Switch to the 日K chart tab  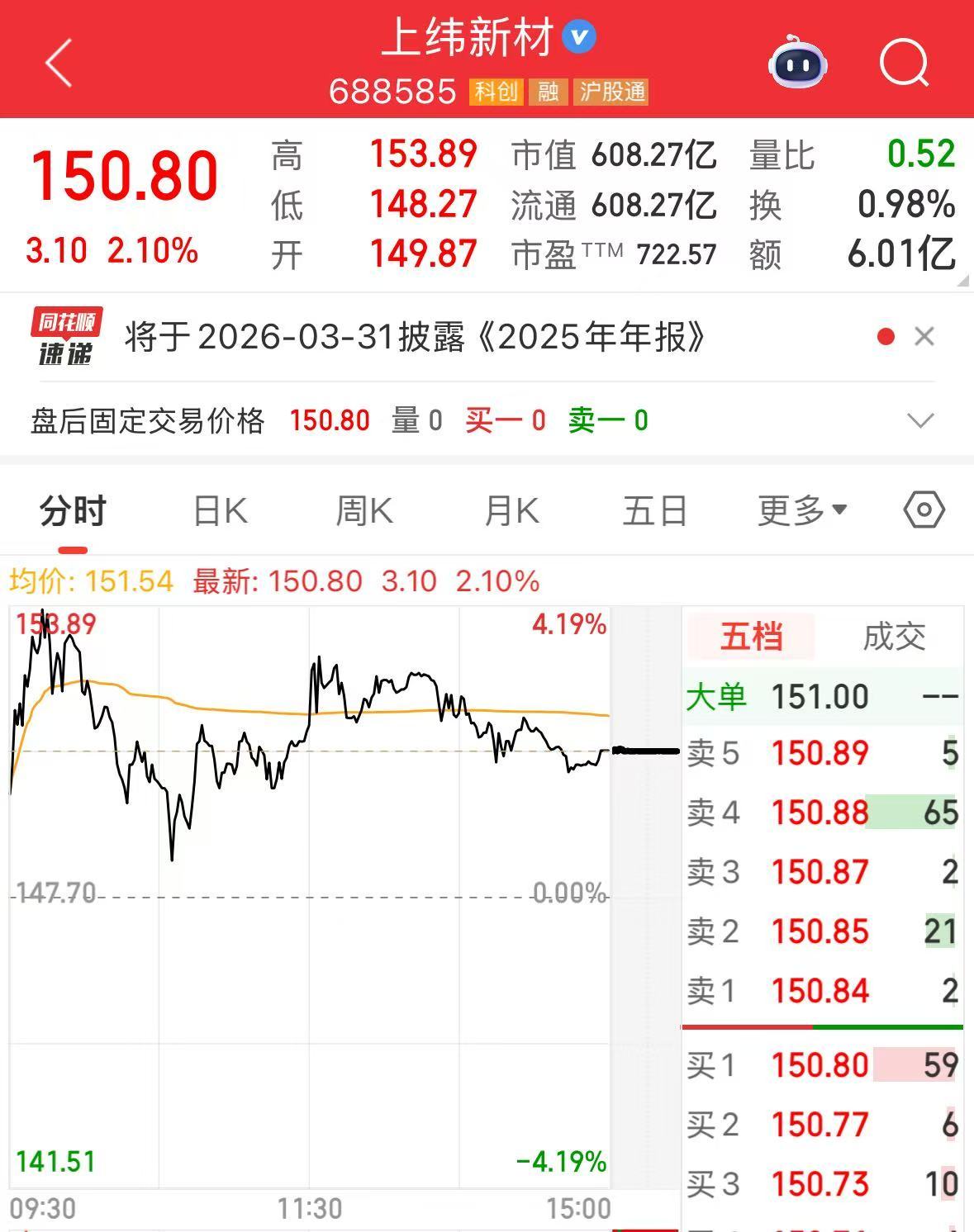(x=219, y=509)
